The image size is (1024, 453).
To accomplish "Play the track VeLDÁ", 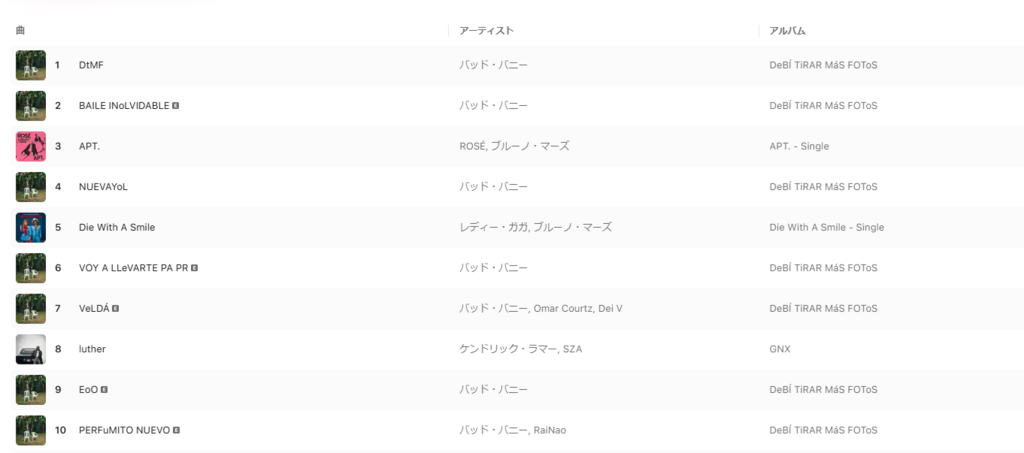I will 93,308.
